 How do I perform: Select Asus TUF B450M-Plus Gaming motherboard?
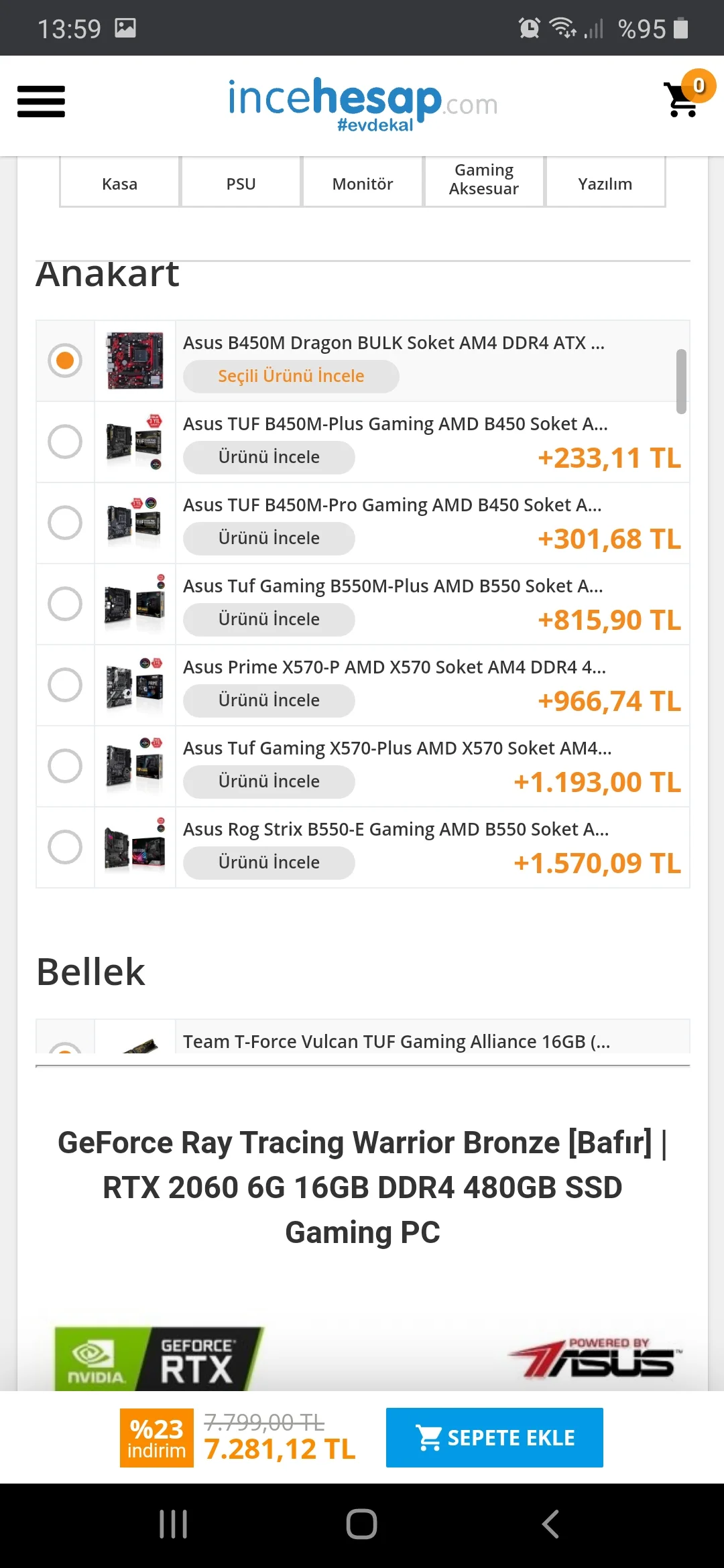[65, 442]
